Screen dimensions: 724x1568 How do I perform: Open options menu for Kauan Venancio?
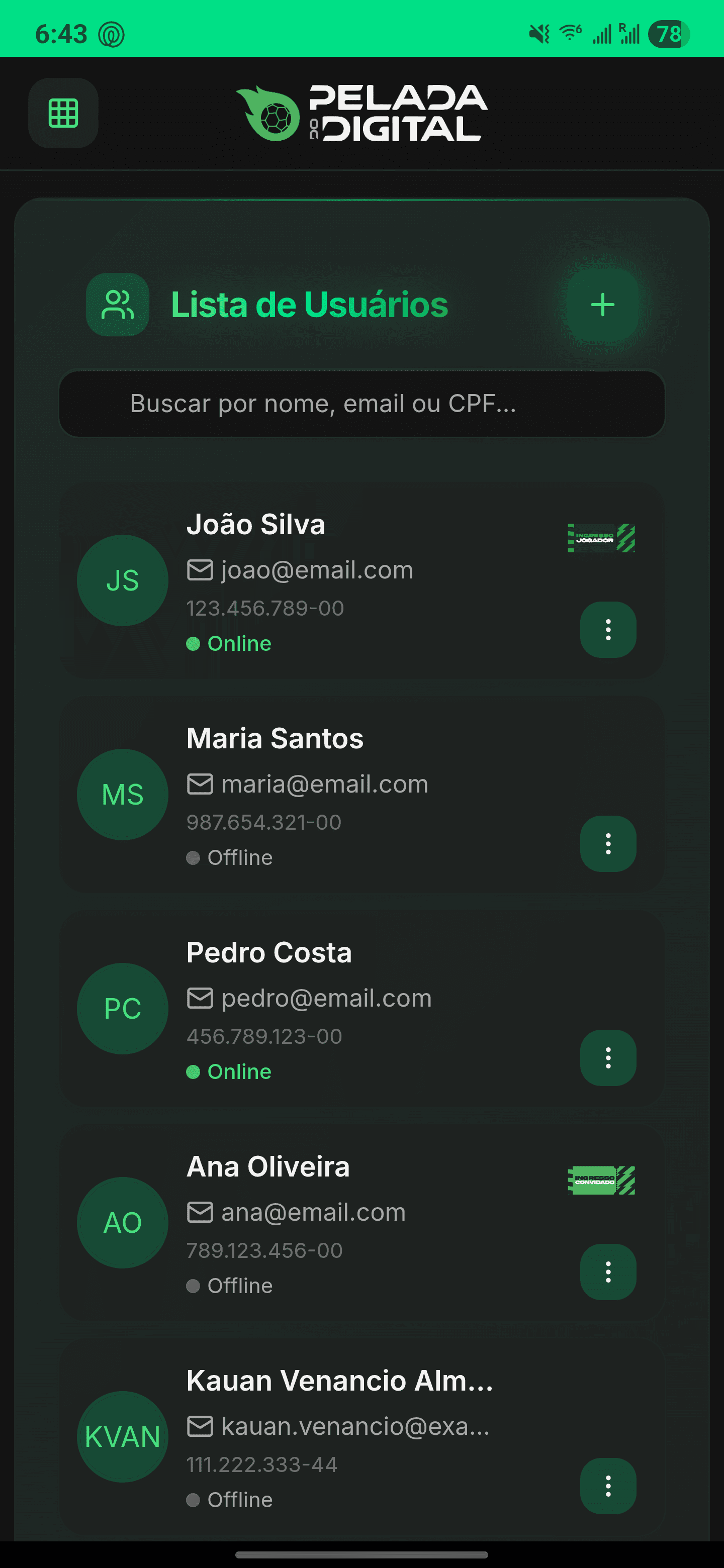pyautogui.click(x=607, y=1486)
